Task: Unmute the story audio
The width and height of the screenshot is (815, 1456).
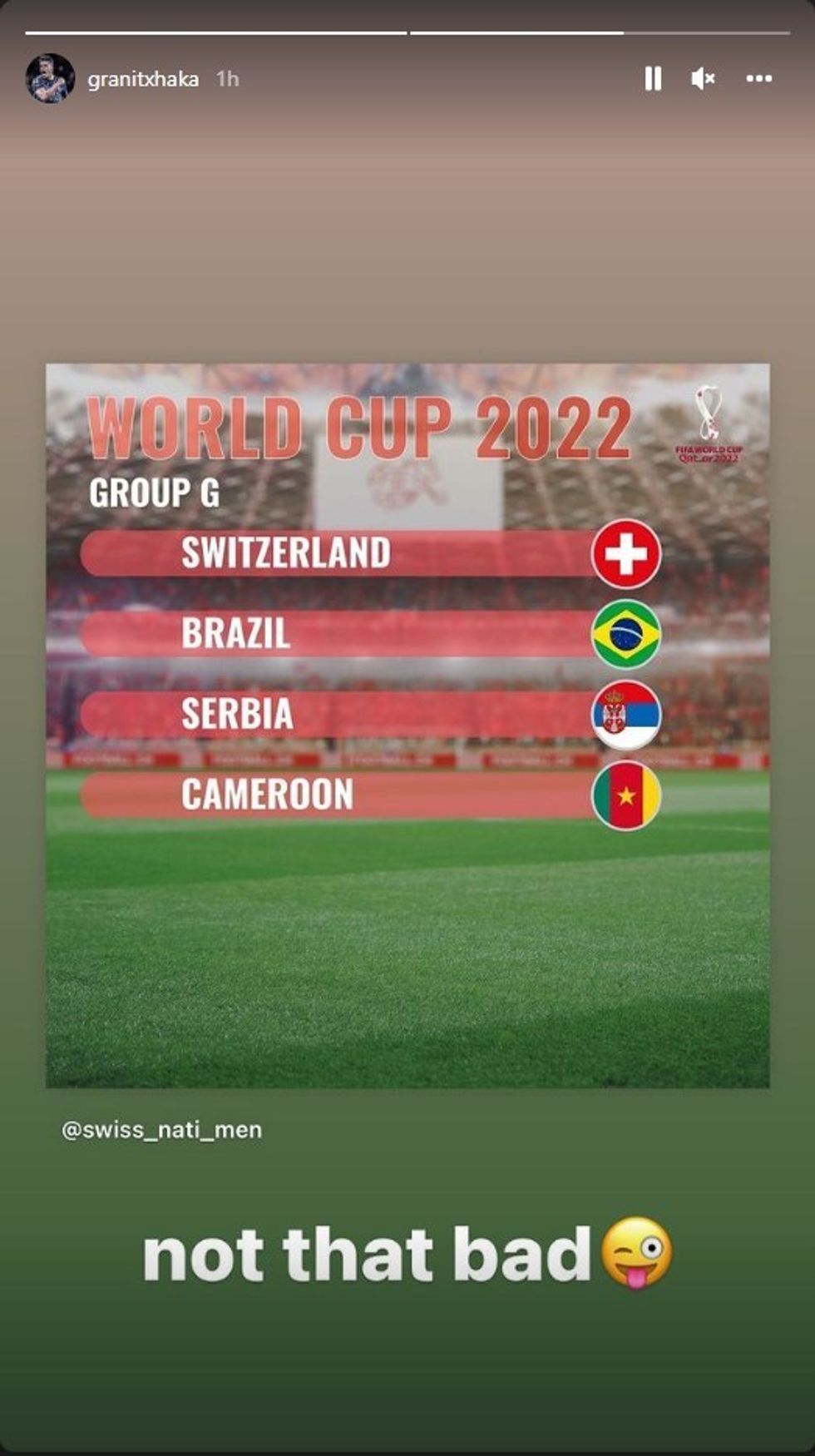Action: (703, 79)
